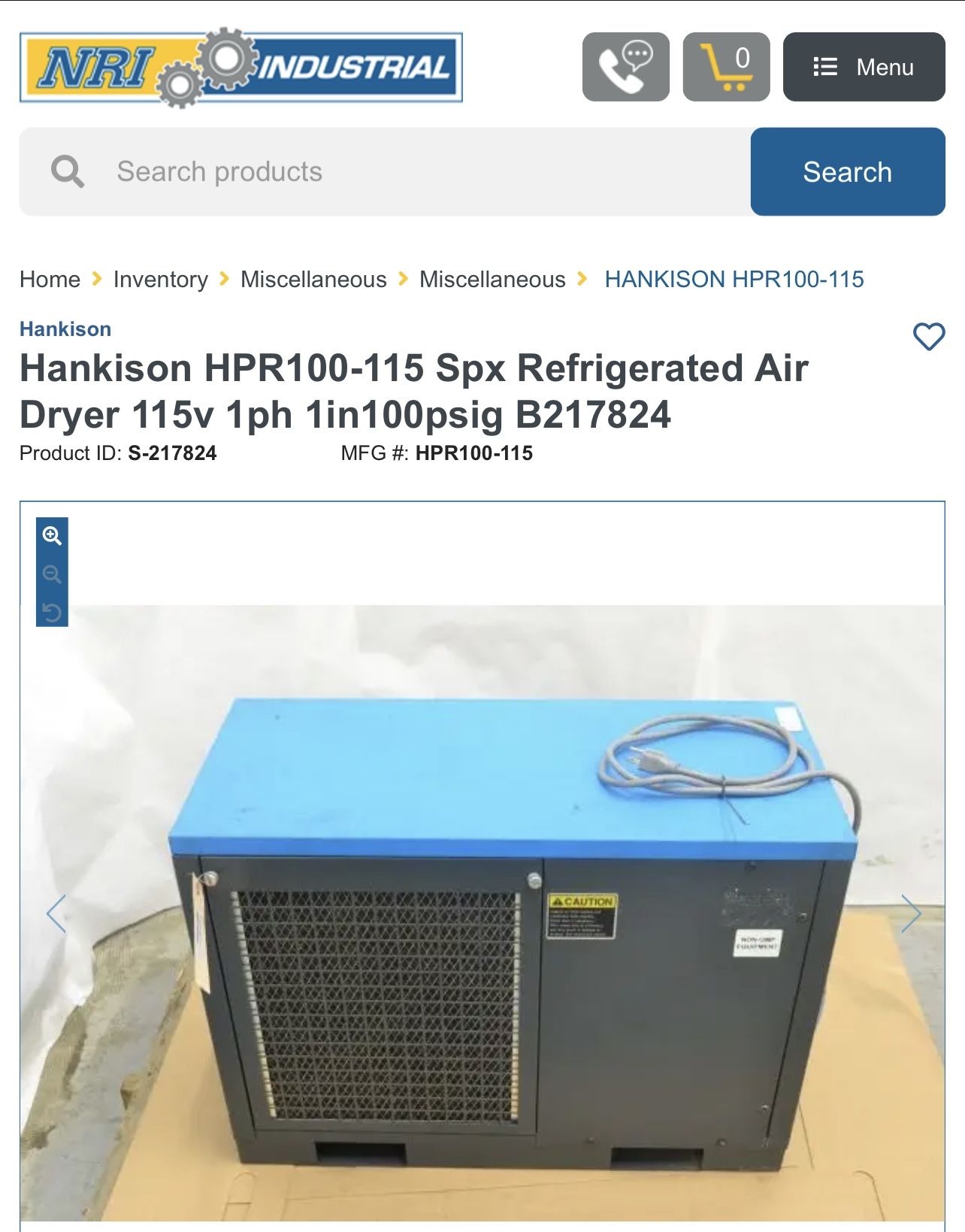Reset the product image zoom
965x1232 pixels.
click(52, 613)
